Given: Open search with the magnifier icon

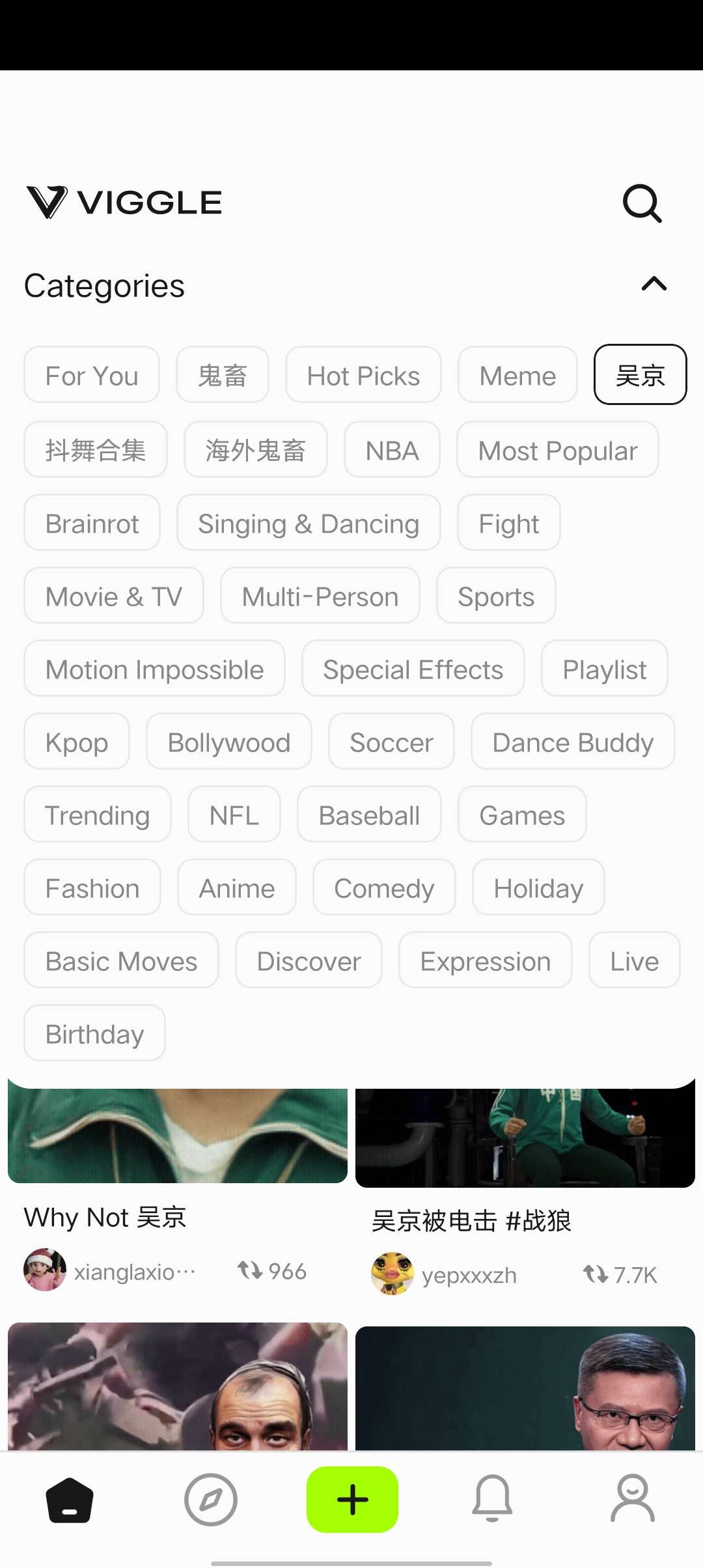Looking at the screenshot, I should [642, 204].
